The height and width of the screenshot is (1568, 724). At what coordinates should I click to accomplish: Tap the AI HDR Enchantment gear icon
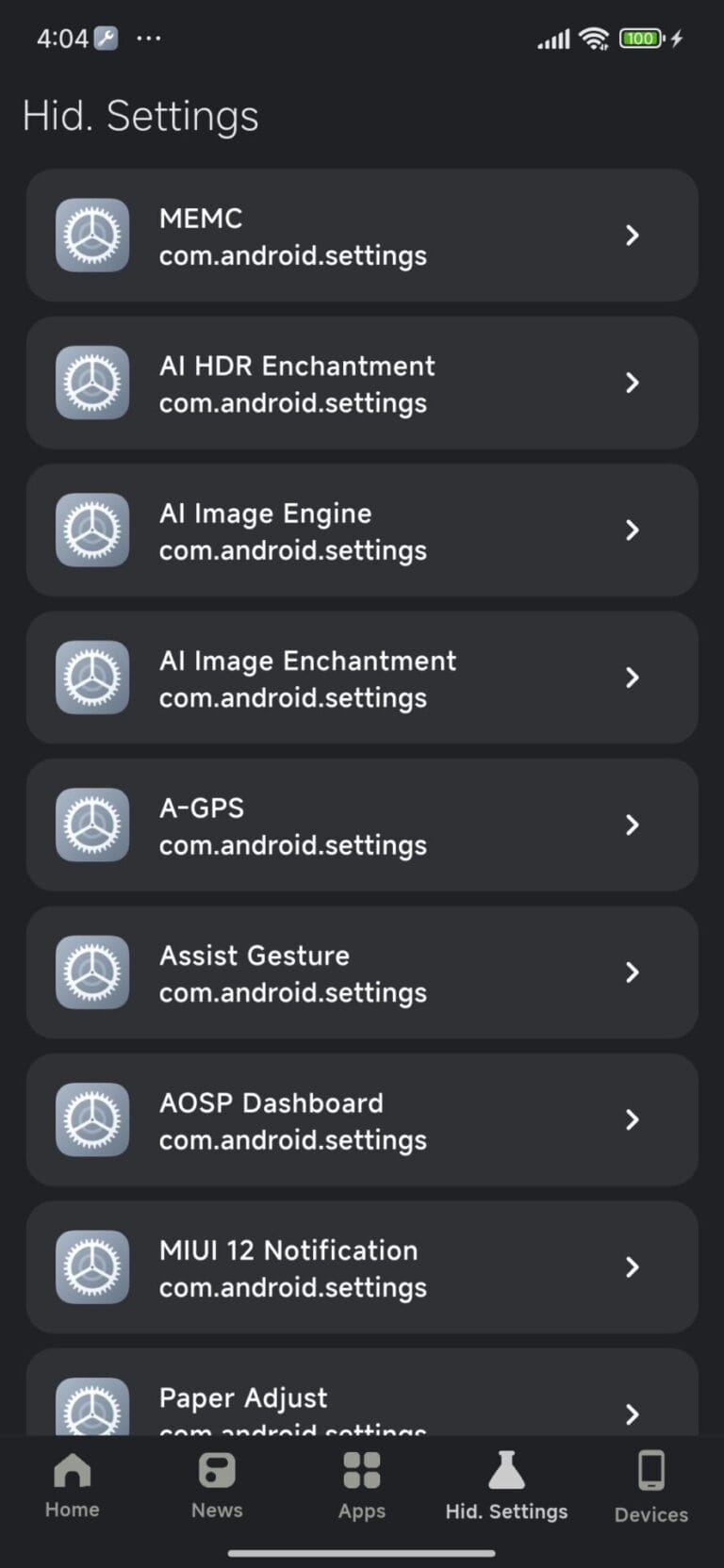pyautogui.click(x=91, y=383)
